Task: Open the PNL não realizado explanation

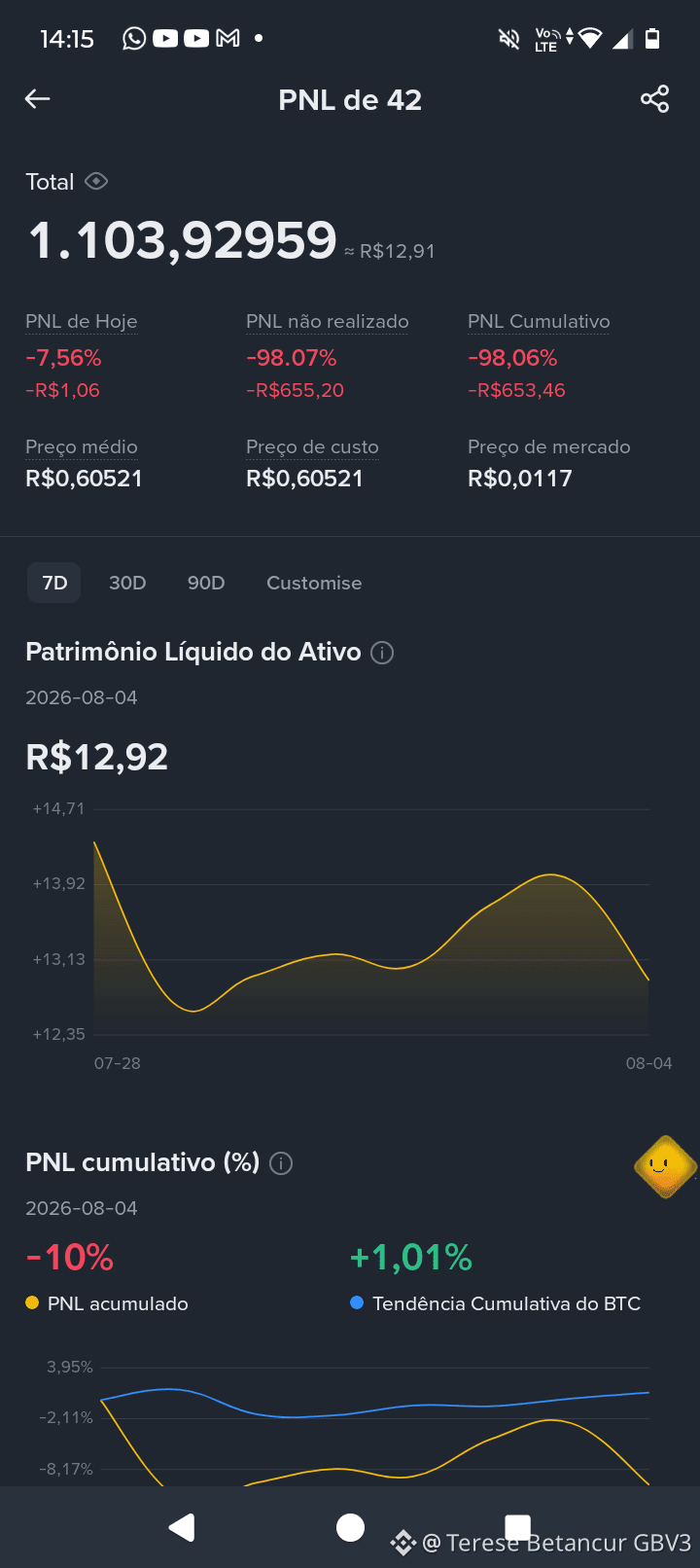Action: pos(328,322)
